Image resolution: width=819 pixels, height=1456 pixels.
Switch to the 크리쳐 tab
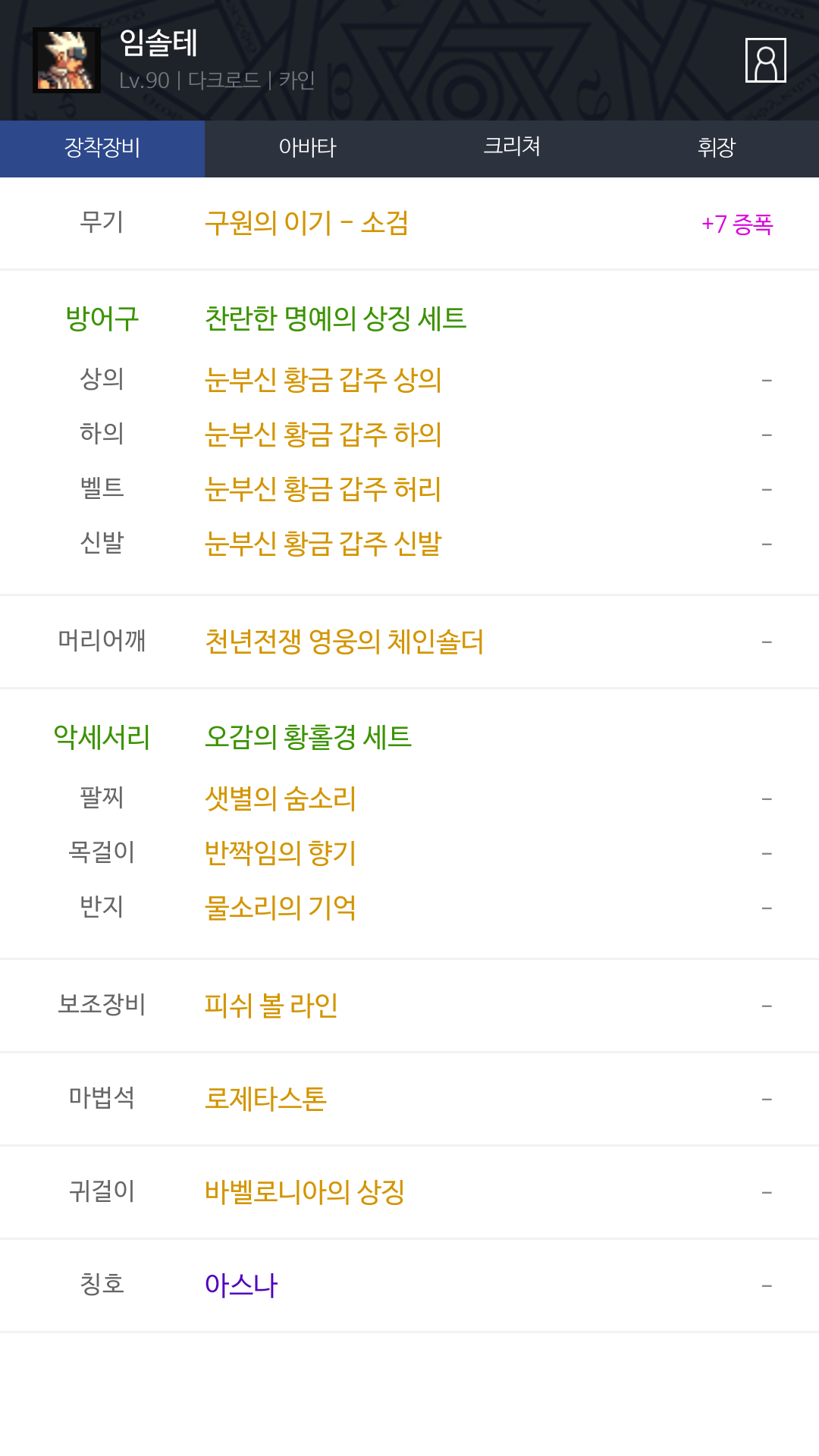(x=512, y=146)
